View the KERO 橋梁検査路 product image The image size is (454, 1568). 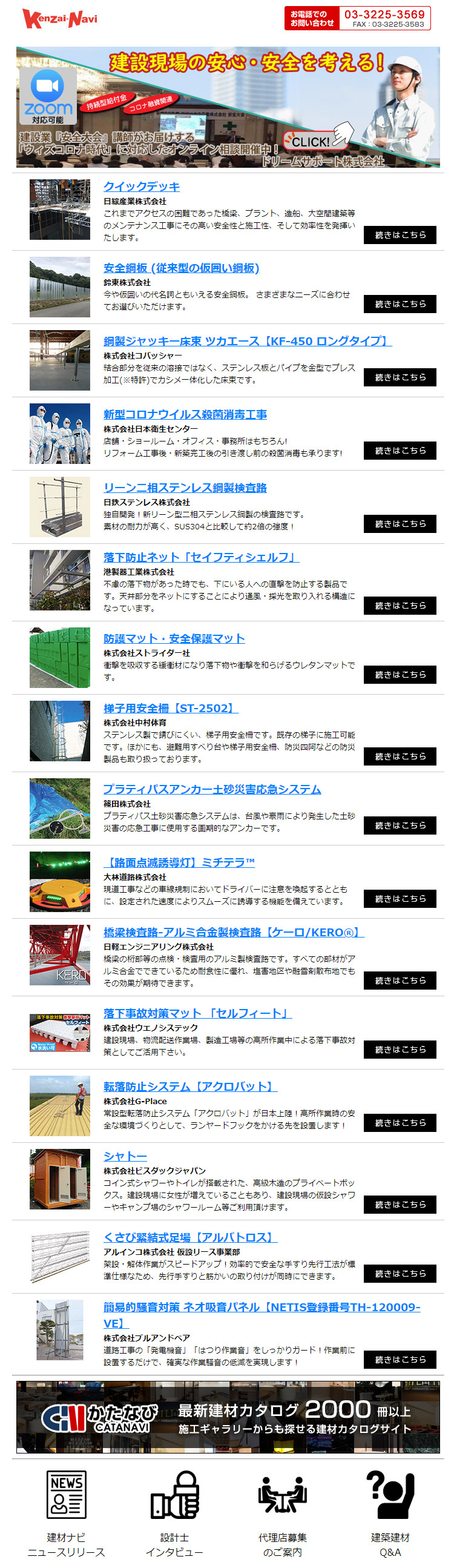pos(60,954)
